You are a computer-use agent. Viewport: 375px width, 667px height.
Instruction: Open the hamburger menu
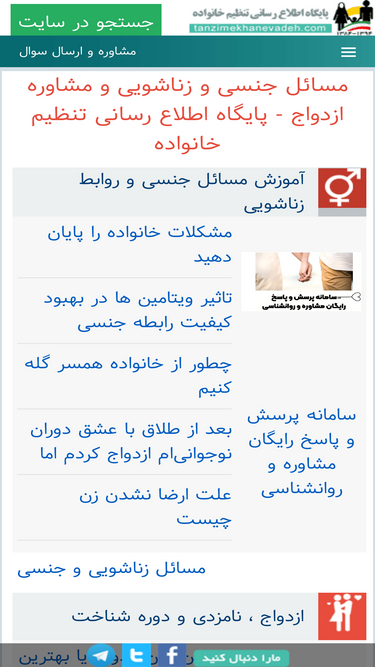(348, 52)
